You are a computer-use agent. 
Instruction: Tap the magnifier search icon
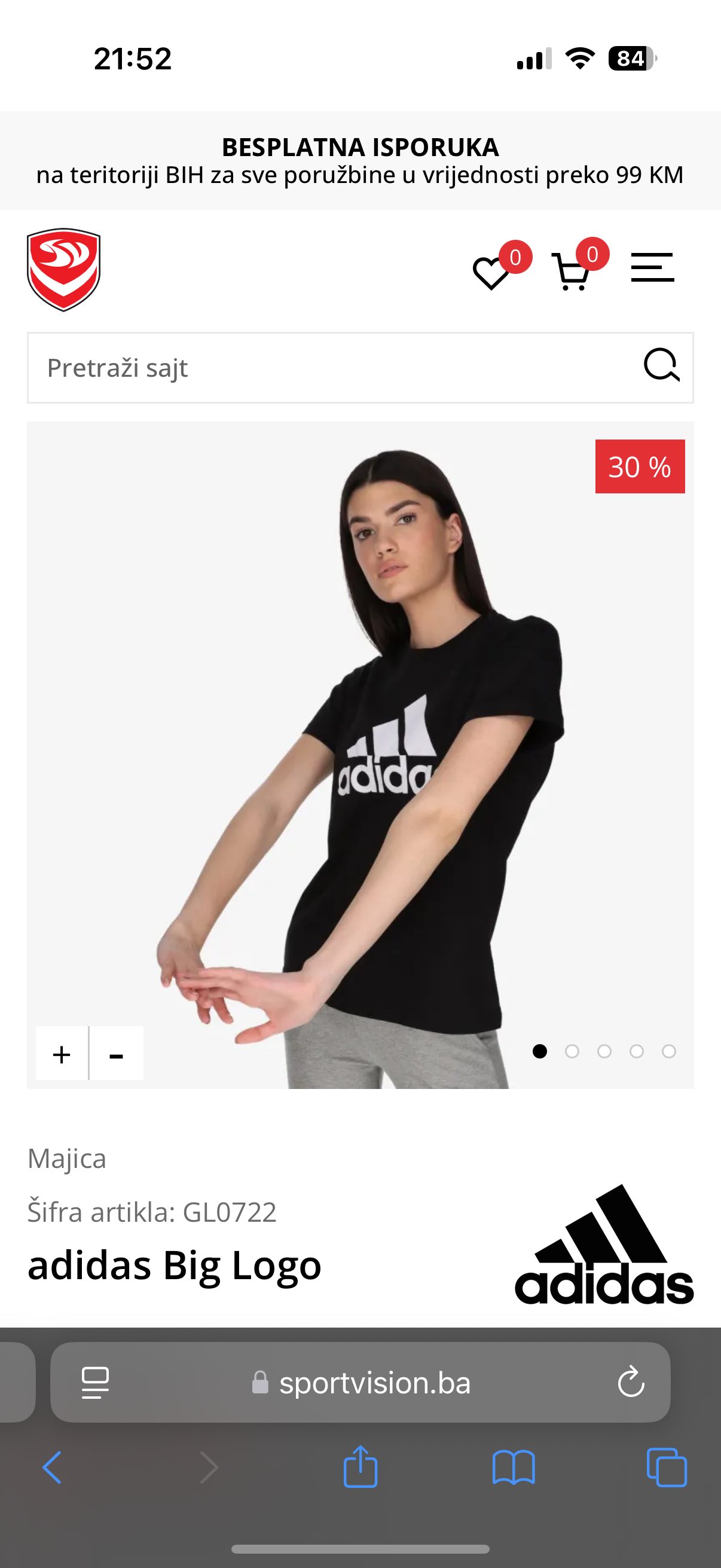pyautogui.click(x=661, y=365)
